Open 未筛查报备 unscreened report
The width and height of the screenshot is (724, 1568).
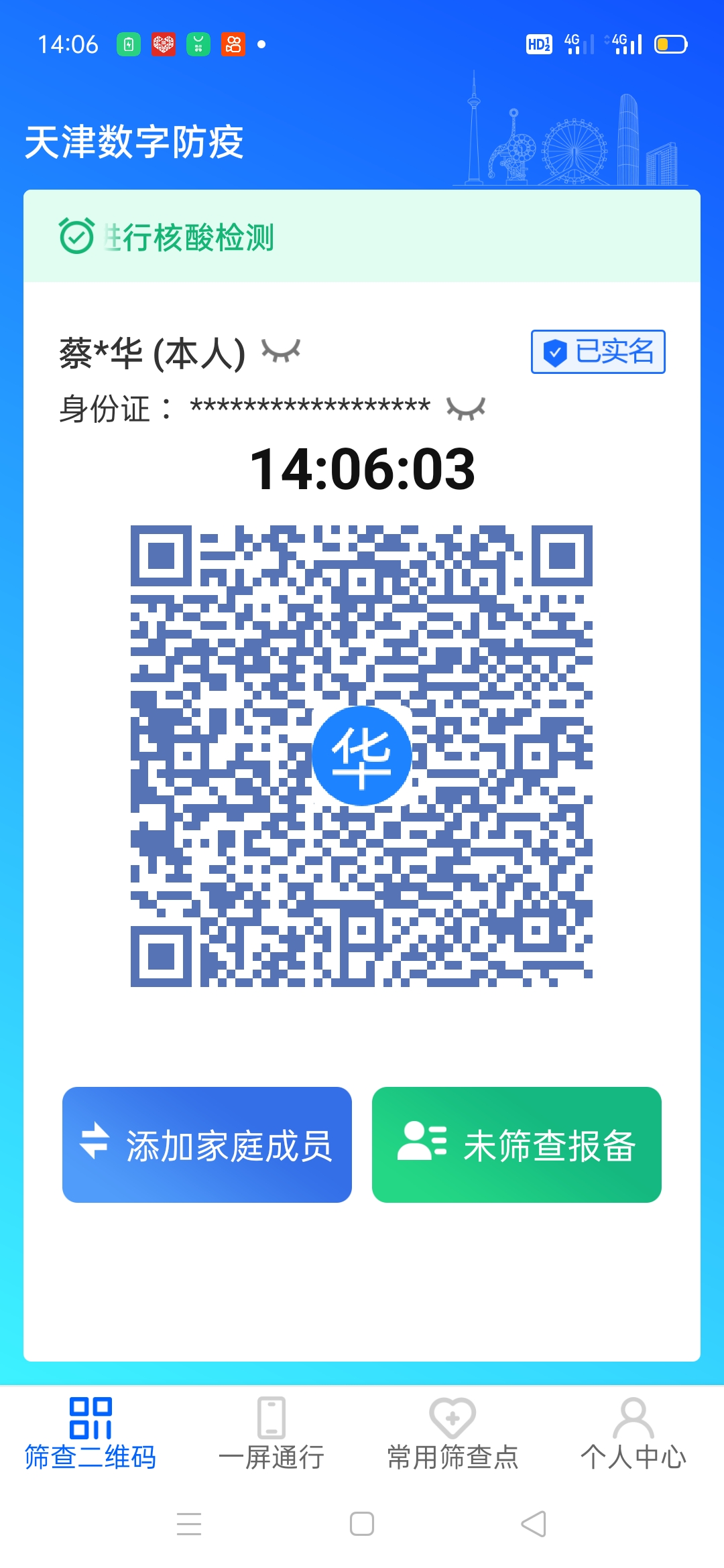516,1145
